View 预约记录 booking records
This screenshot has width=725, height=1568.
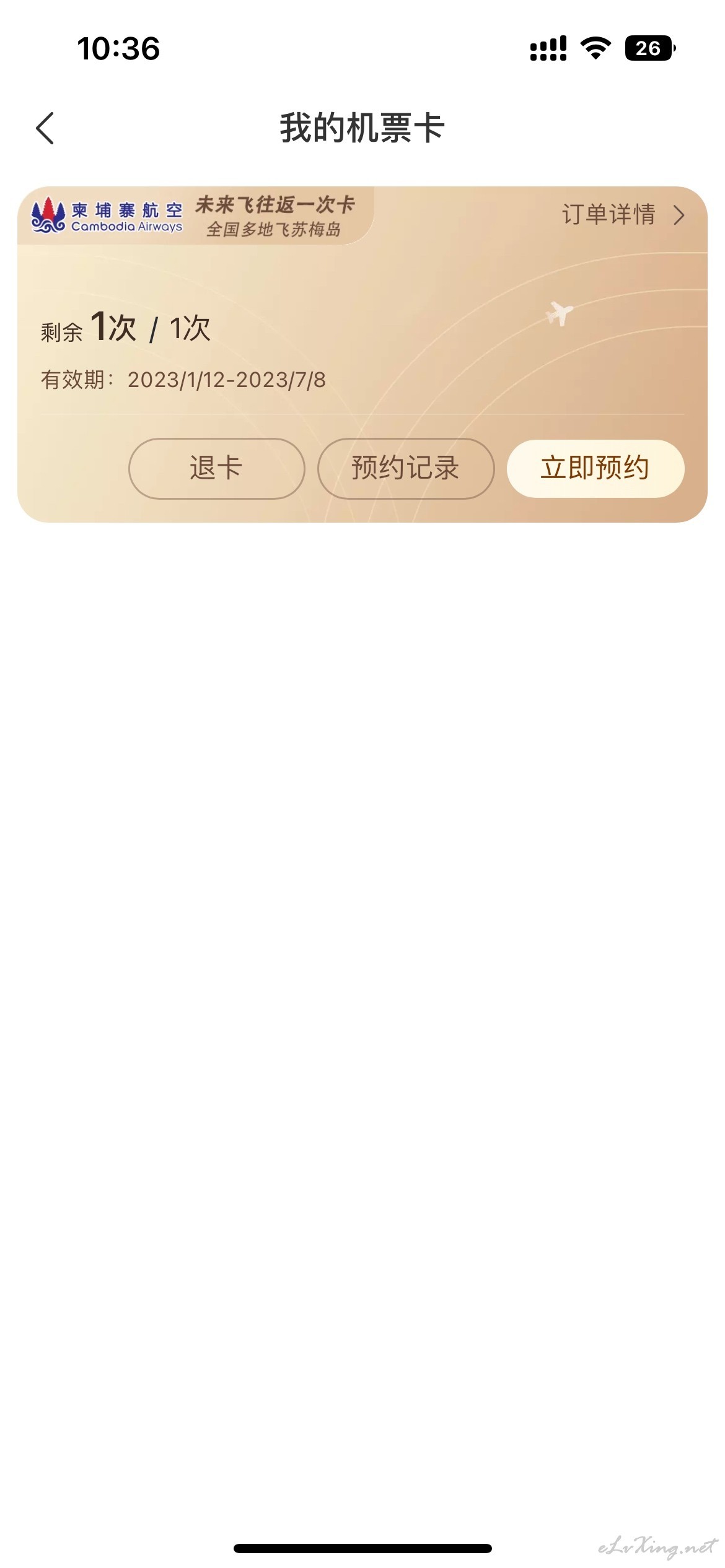tap(406, 468)
